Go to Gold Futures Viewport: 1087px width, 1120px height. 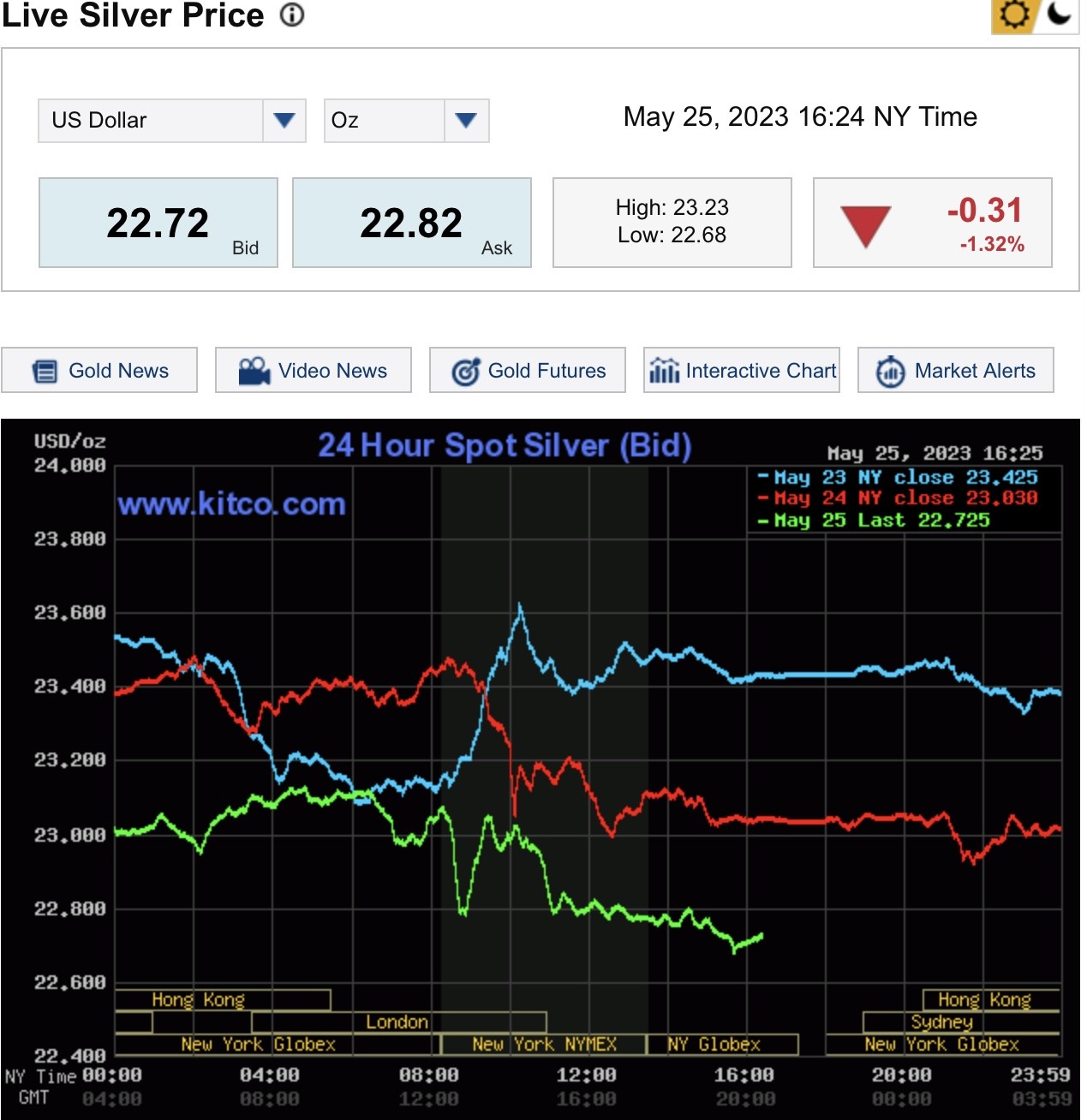pos(528,371)
